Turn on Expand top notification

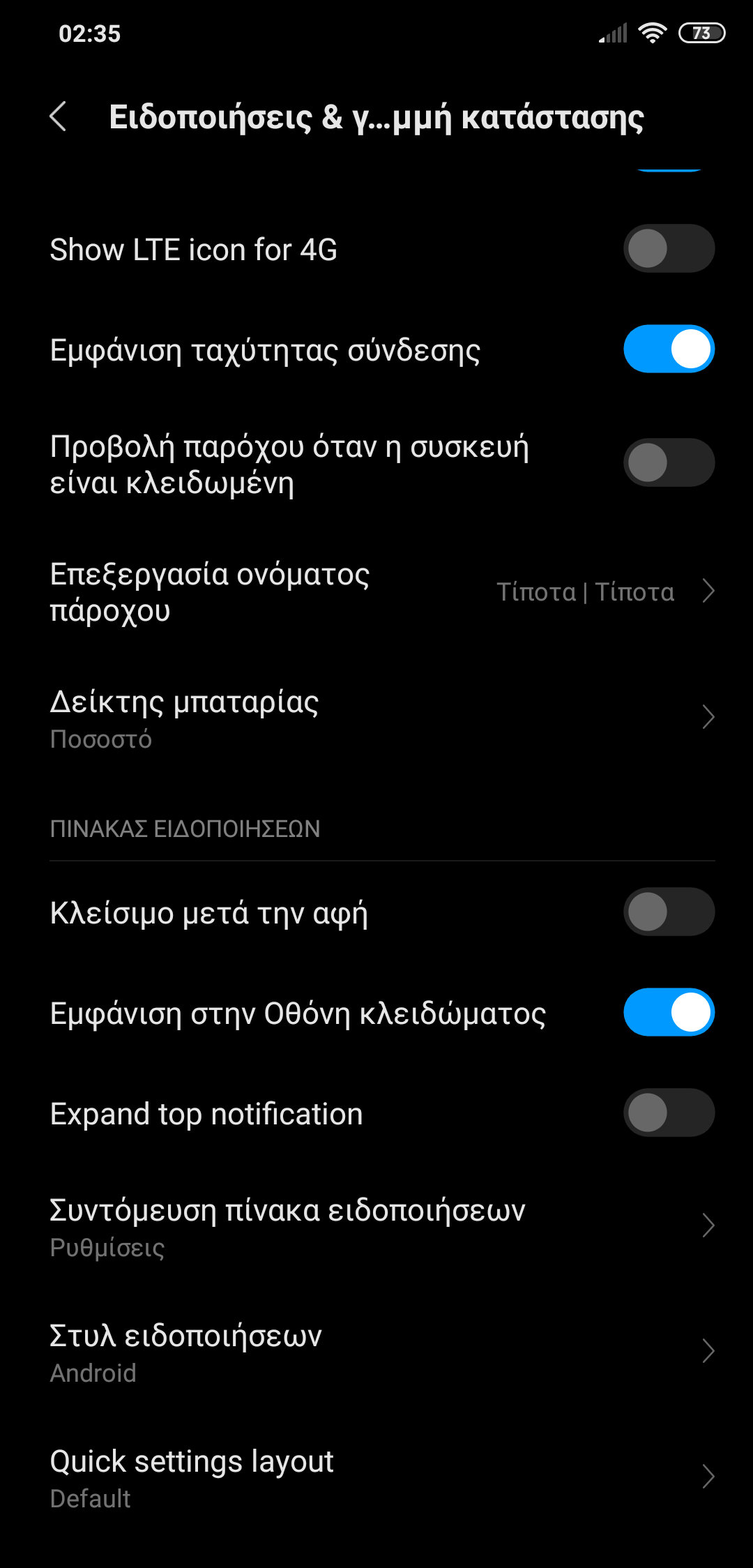[x=668, y=1113]
